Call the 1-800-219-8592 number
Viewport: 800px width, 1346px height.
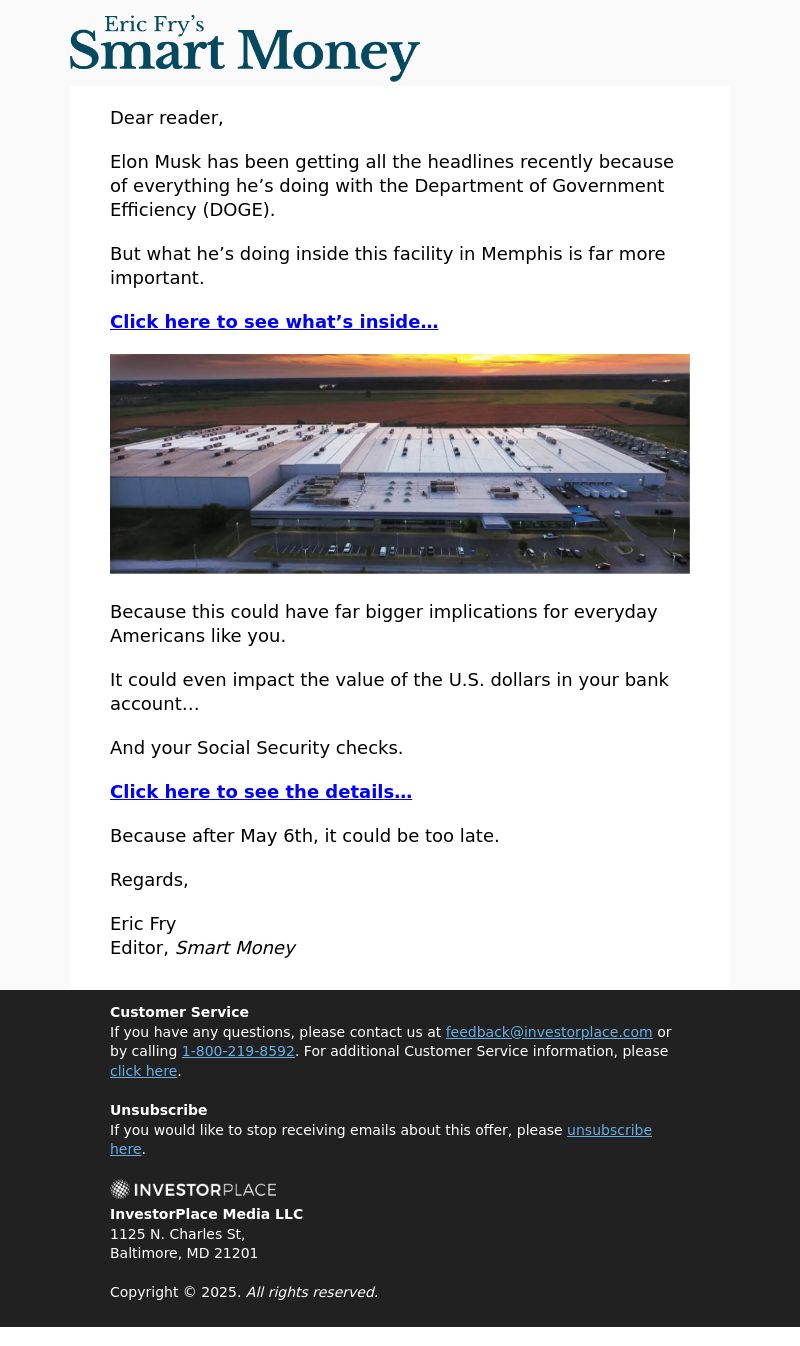pos(238,1051)
